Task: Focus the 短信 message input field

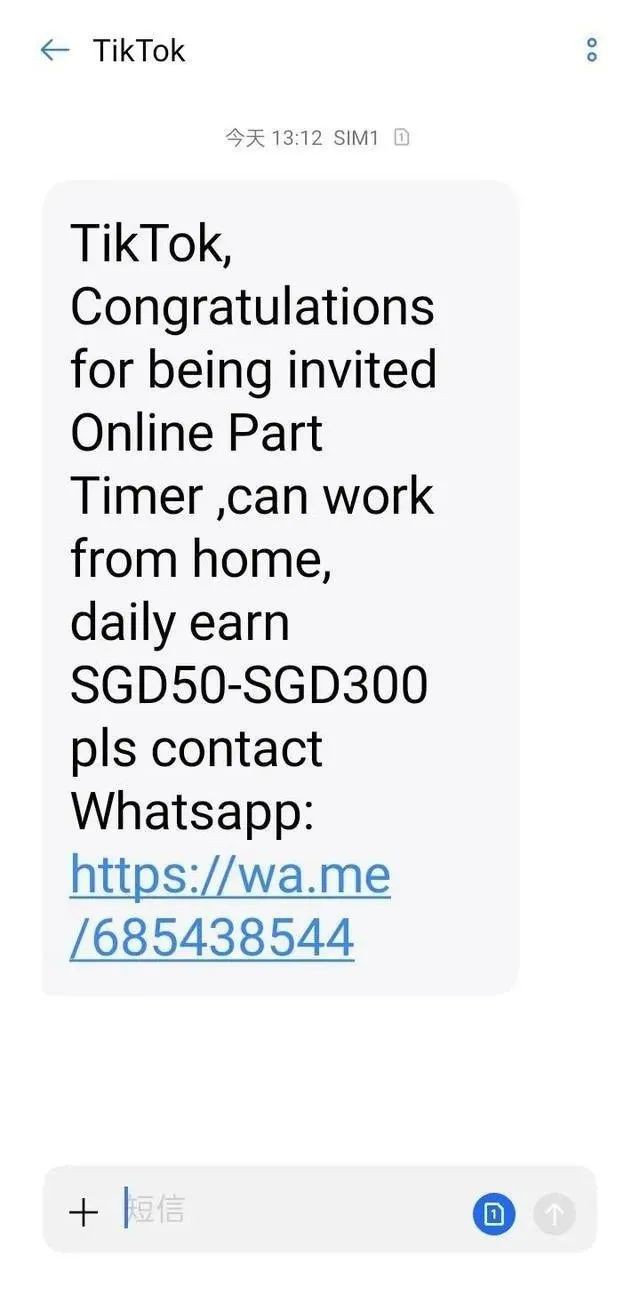Action: (290, 1210)
